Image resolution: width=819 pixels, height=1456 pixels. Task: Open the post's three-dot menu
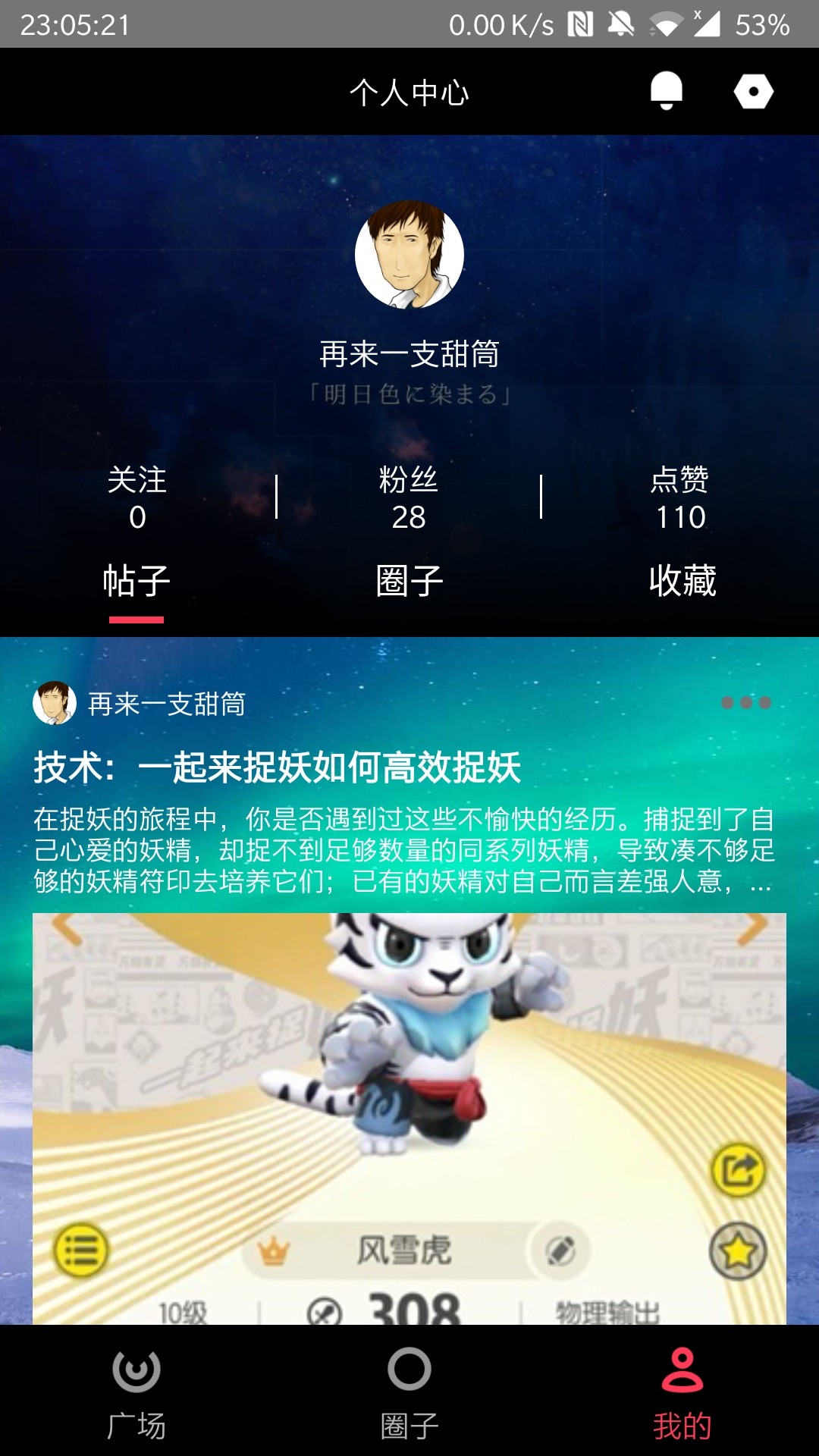click(x=746, y=703)
